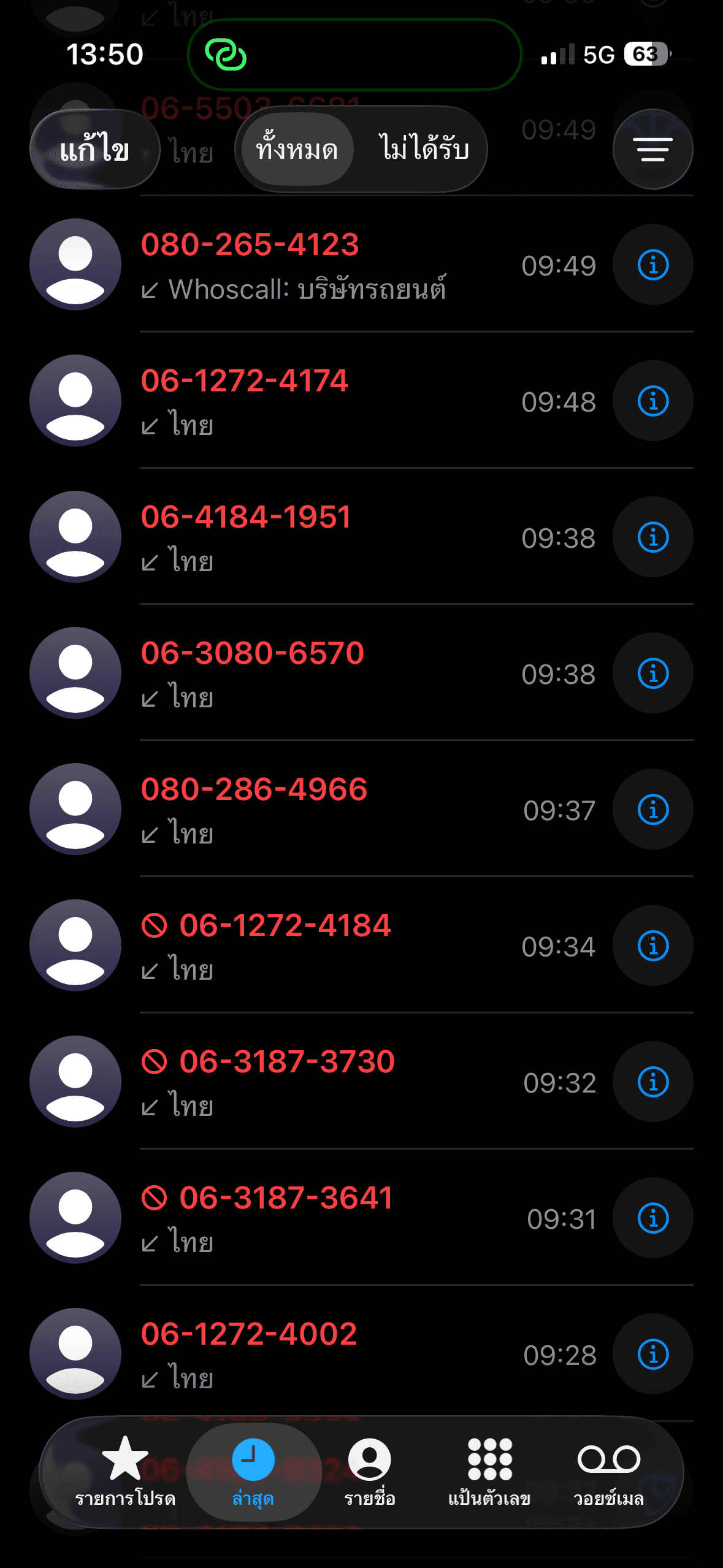This screenshot has height=1568, width=723.
Task: Open the filter menu icon
Action: (653, 149)
